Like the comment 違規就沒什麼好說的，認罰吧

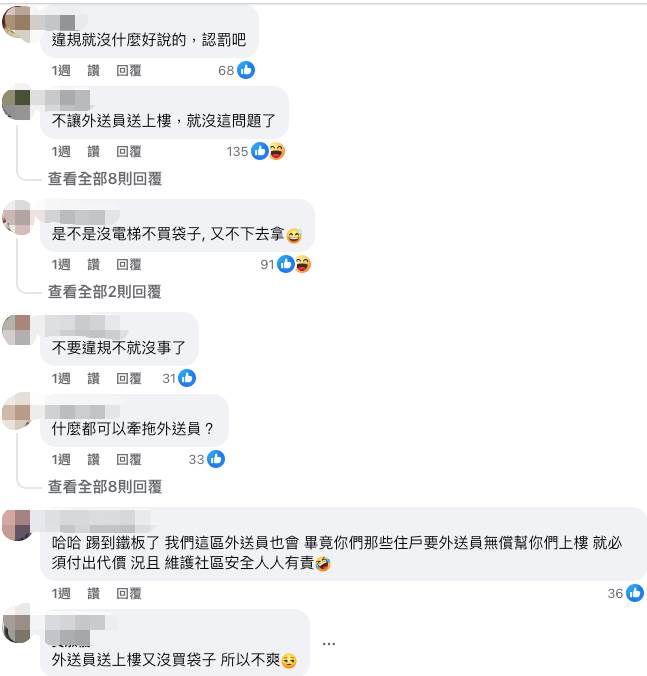[x=94, y=71]
